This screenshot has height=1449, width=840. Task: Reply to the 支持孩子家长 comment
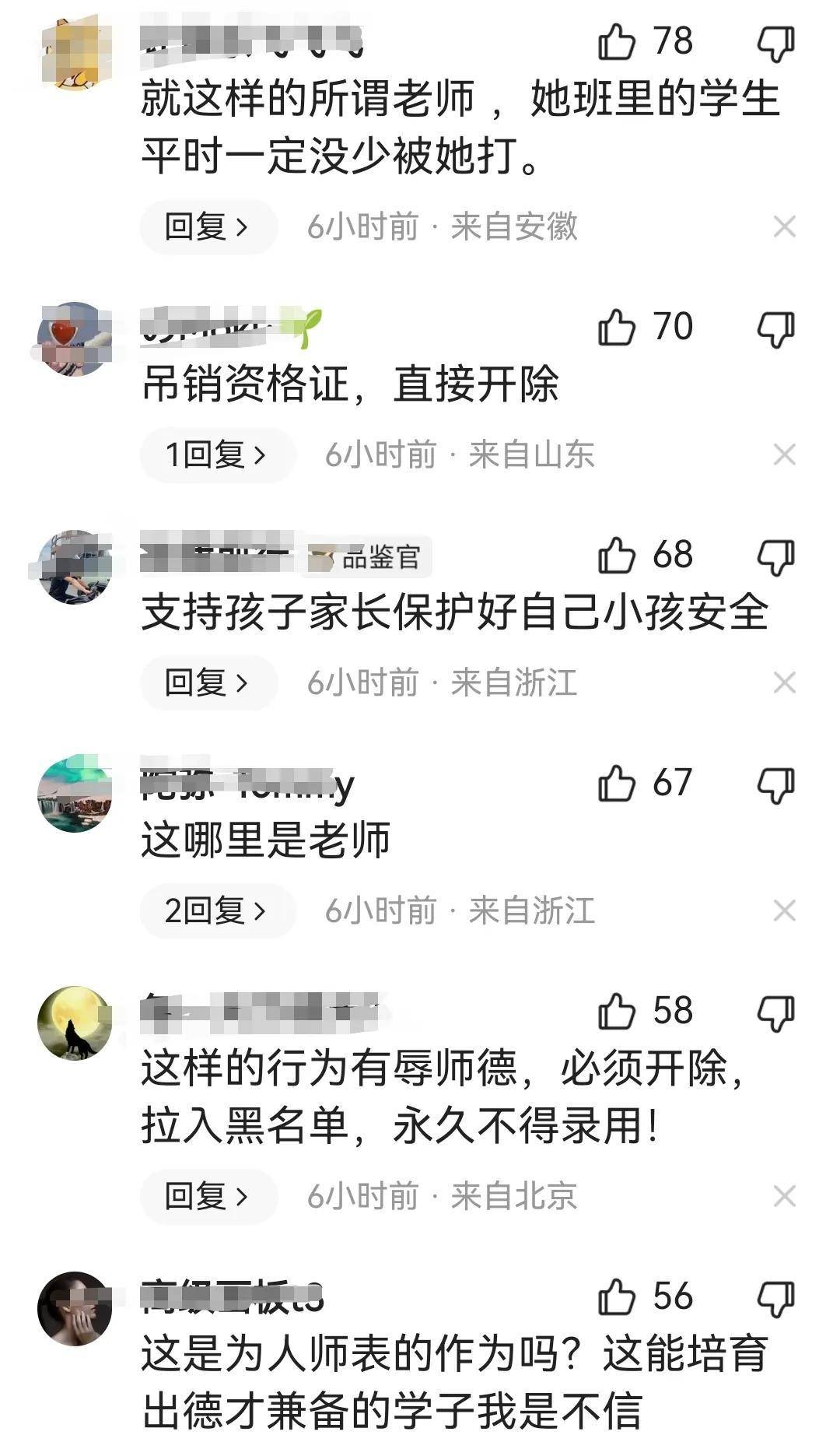208,682
